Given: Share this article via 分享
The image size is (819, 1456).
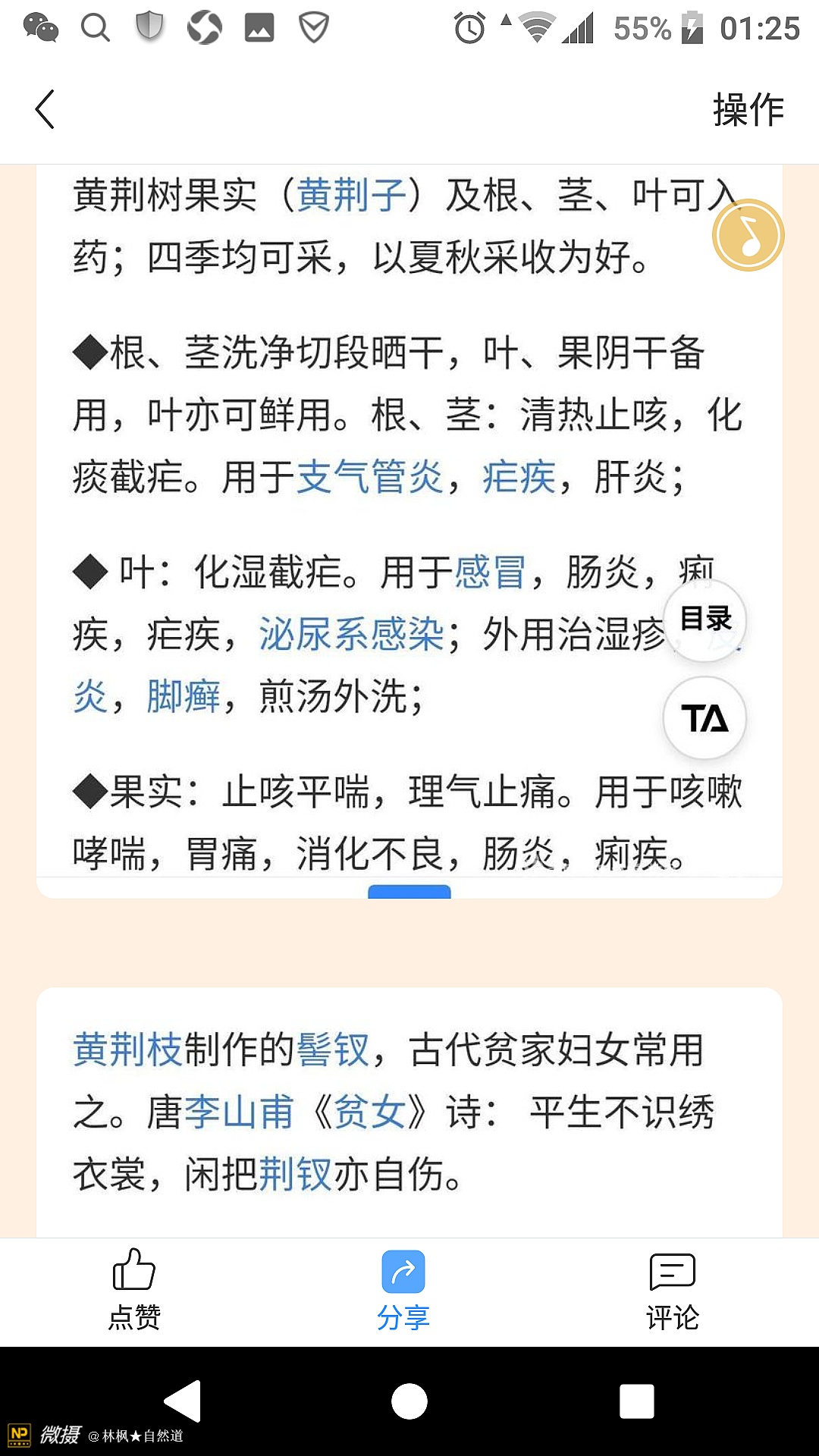Looking at the screenshot, I should [403, 1289].
